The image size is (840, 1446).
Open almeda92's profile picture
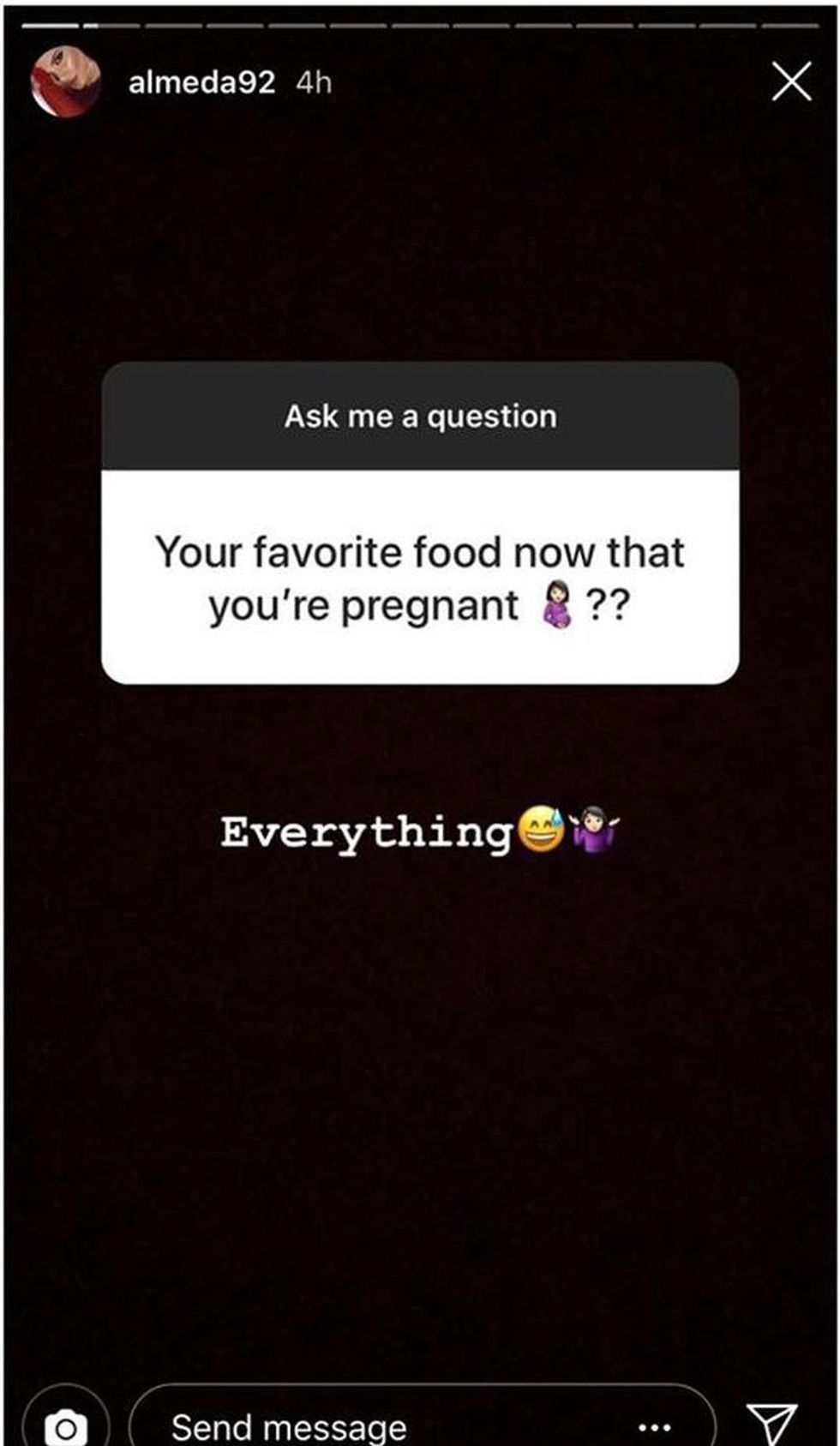point(65,82)
